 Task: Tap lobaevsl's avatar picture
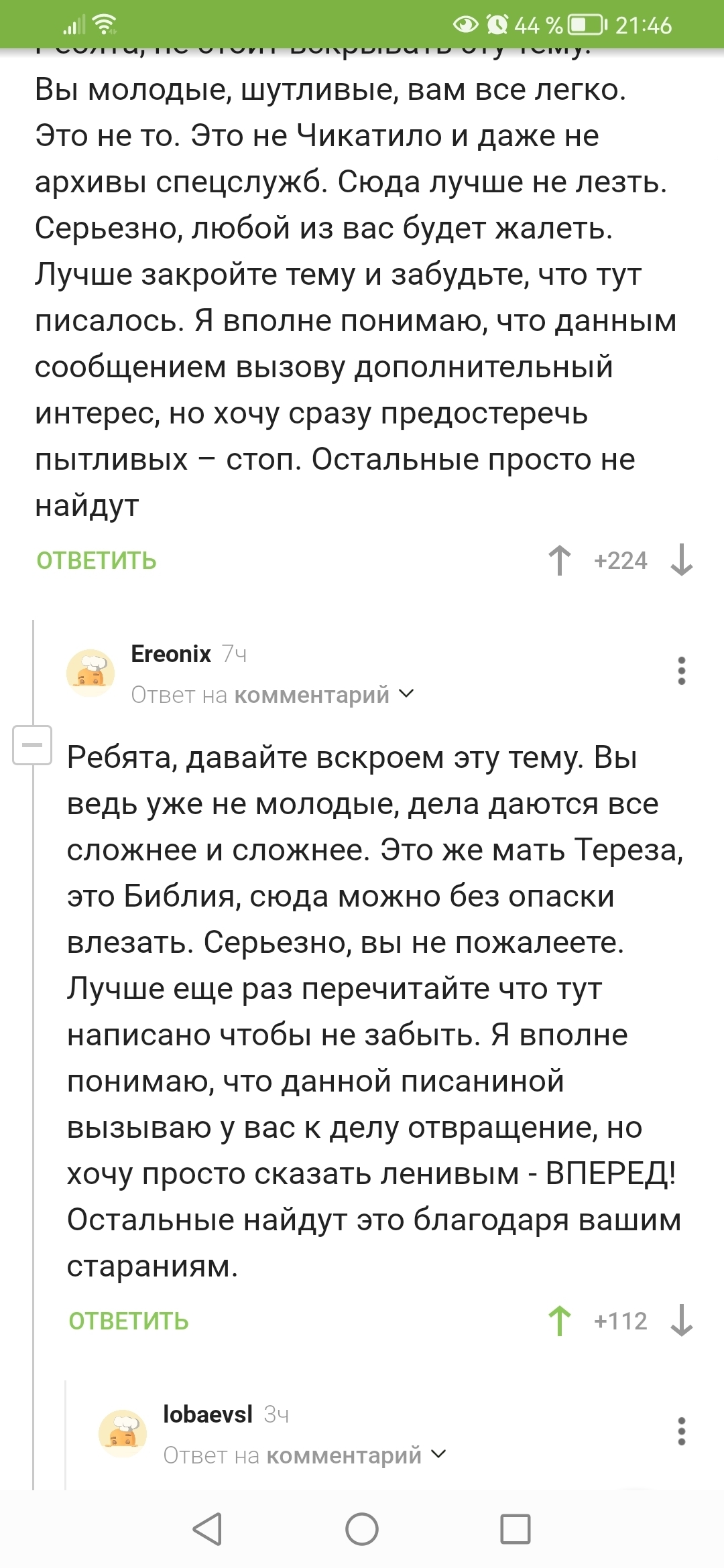[123, 1433]
